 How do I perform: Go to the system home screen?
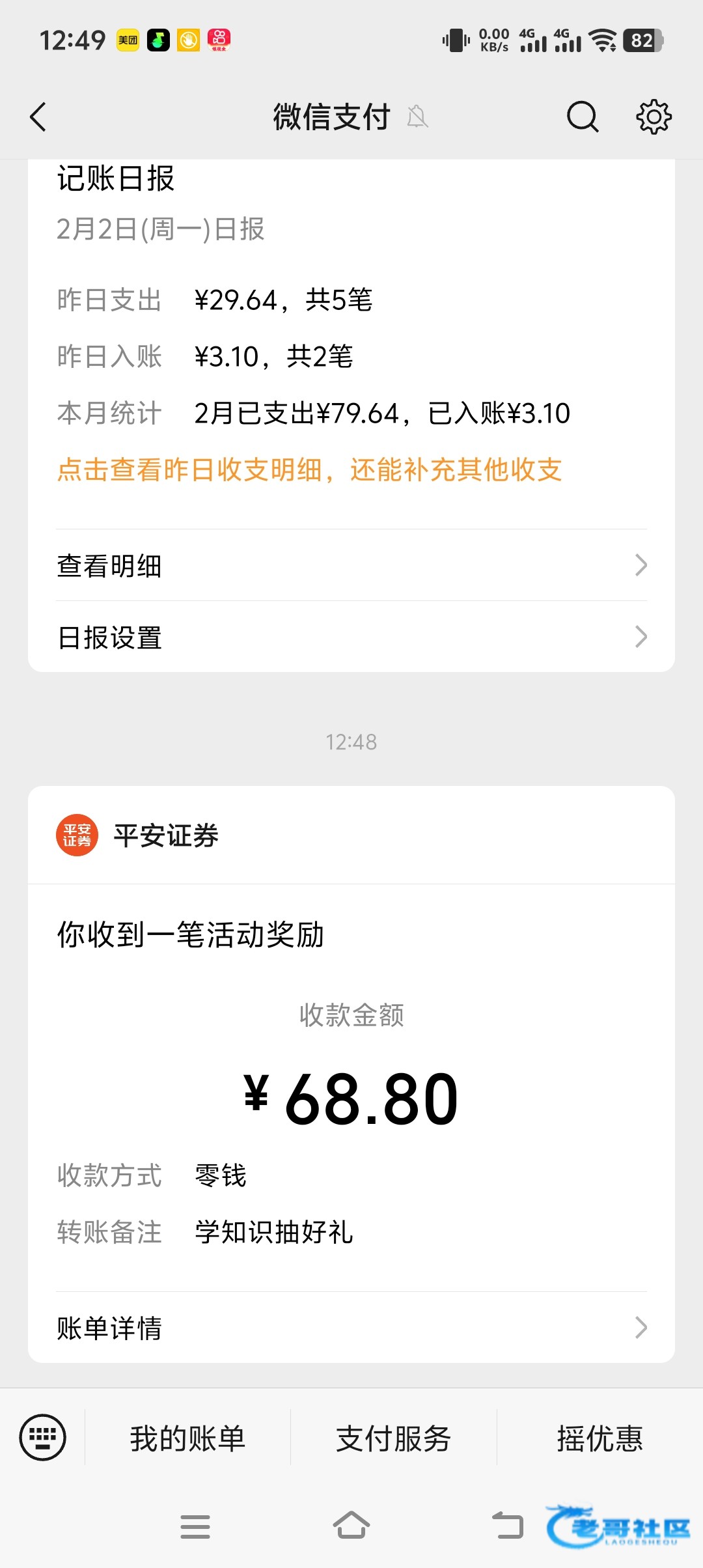[x=351, y=1526]
